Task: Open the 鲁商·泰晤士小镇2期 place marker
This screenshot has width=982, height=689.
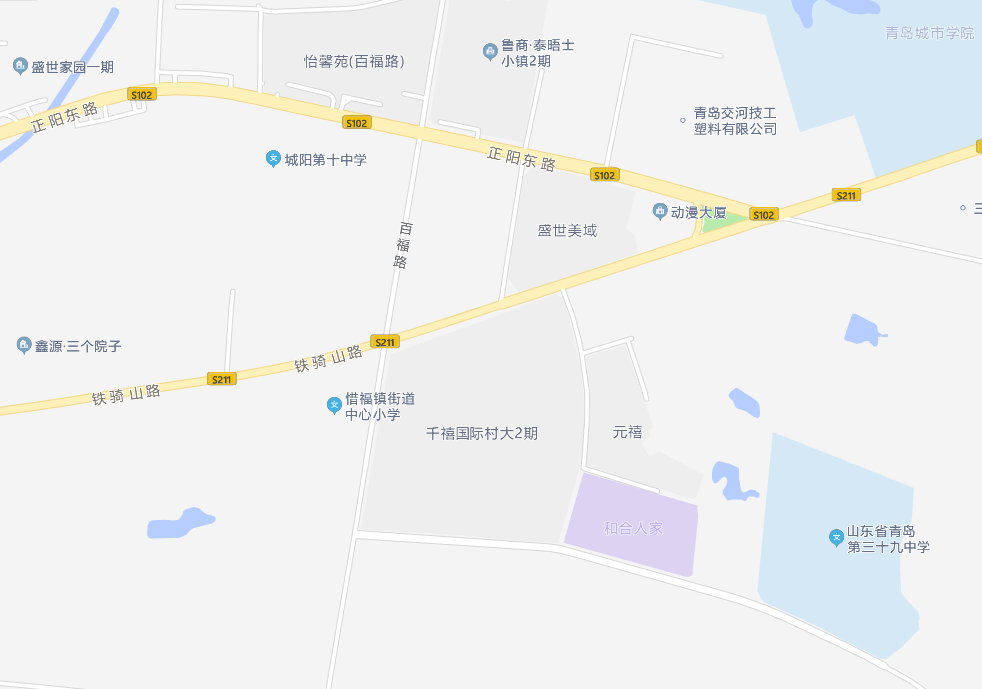Action: point(490,51)
